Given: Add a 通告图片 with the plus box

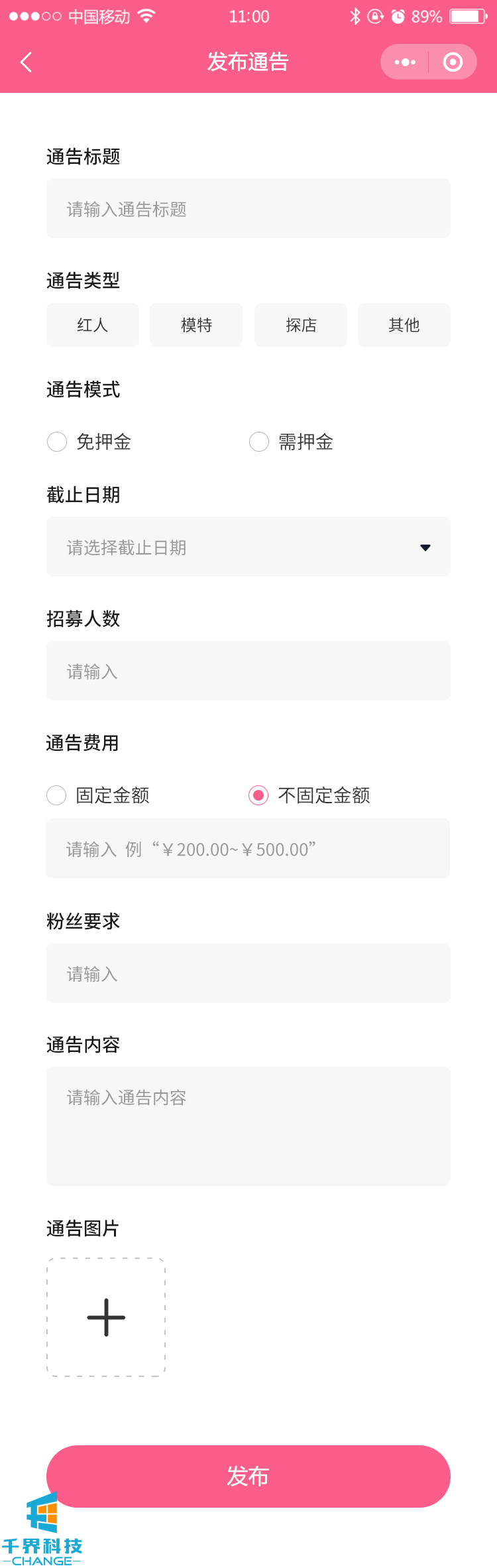Looking at the screenshot, I should tap(106, 1317).
